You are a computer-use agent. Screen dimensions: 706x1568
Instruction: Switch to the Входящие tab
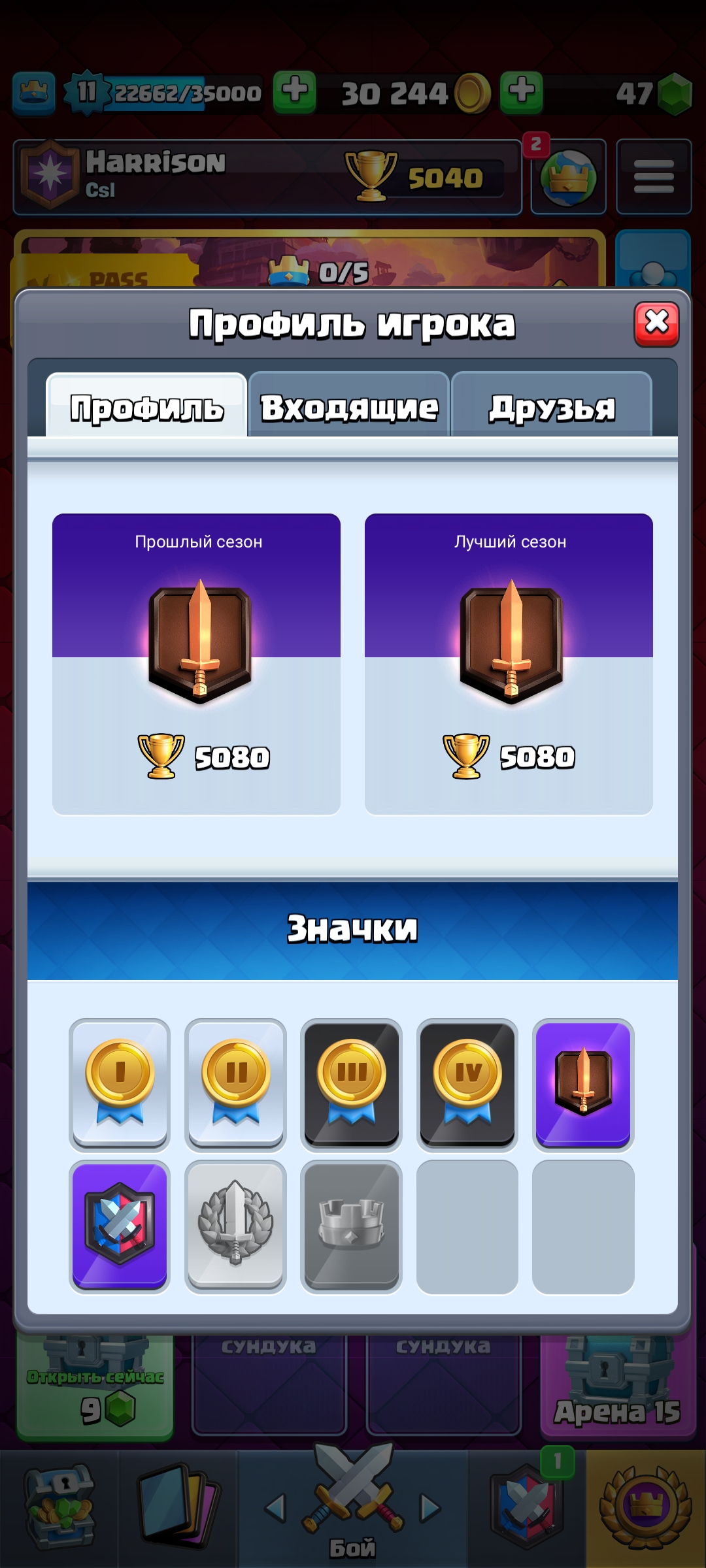pyautogui.click(x=349, y=405)
